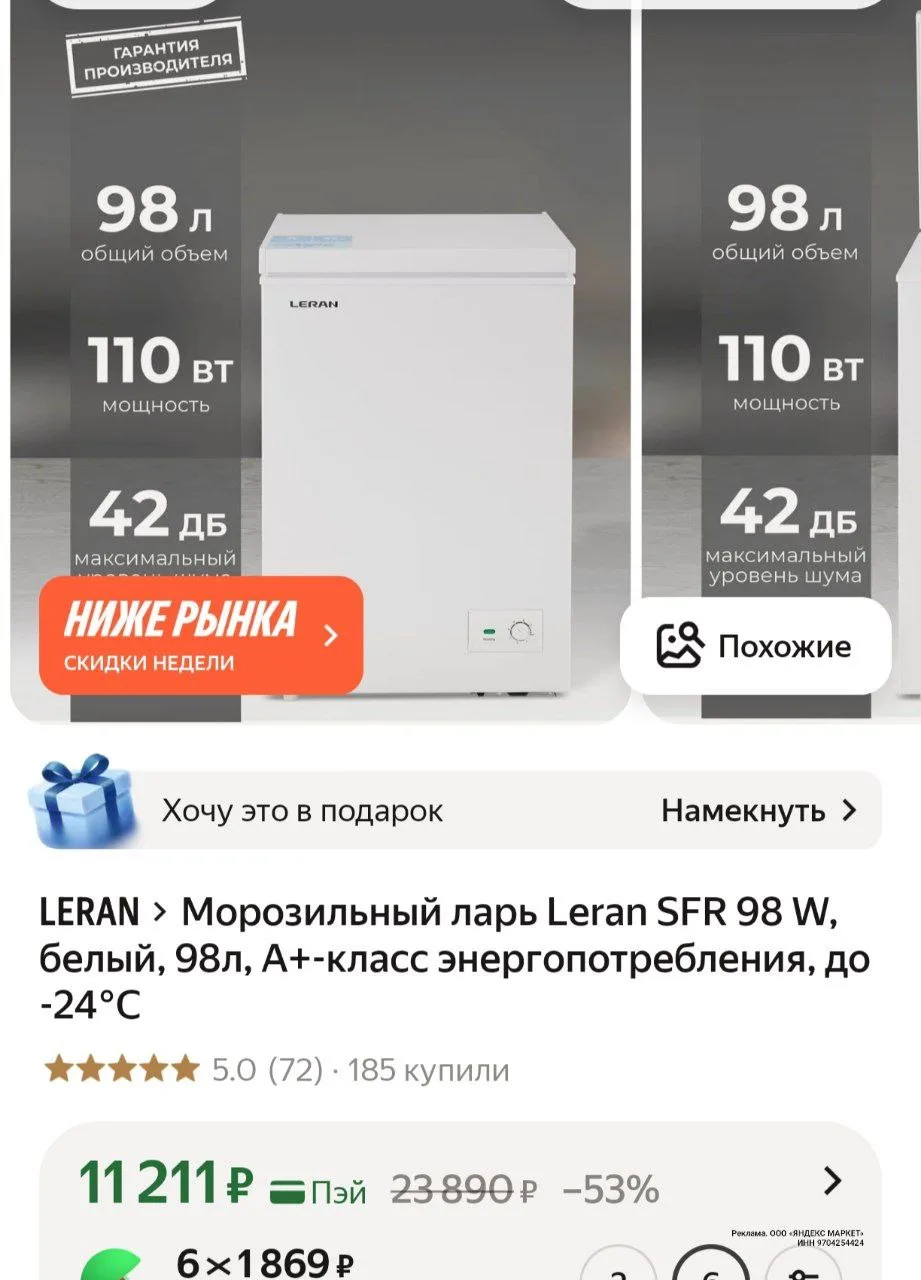Open the 5.0 rating and 72 reviews
The image size is (921, 1280).
pyautogui.click(x=267, y=1070)
